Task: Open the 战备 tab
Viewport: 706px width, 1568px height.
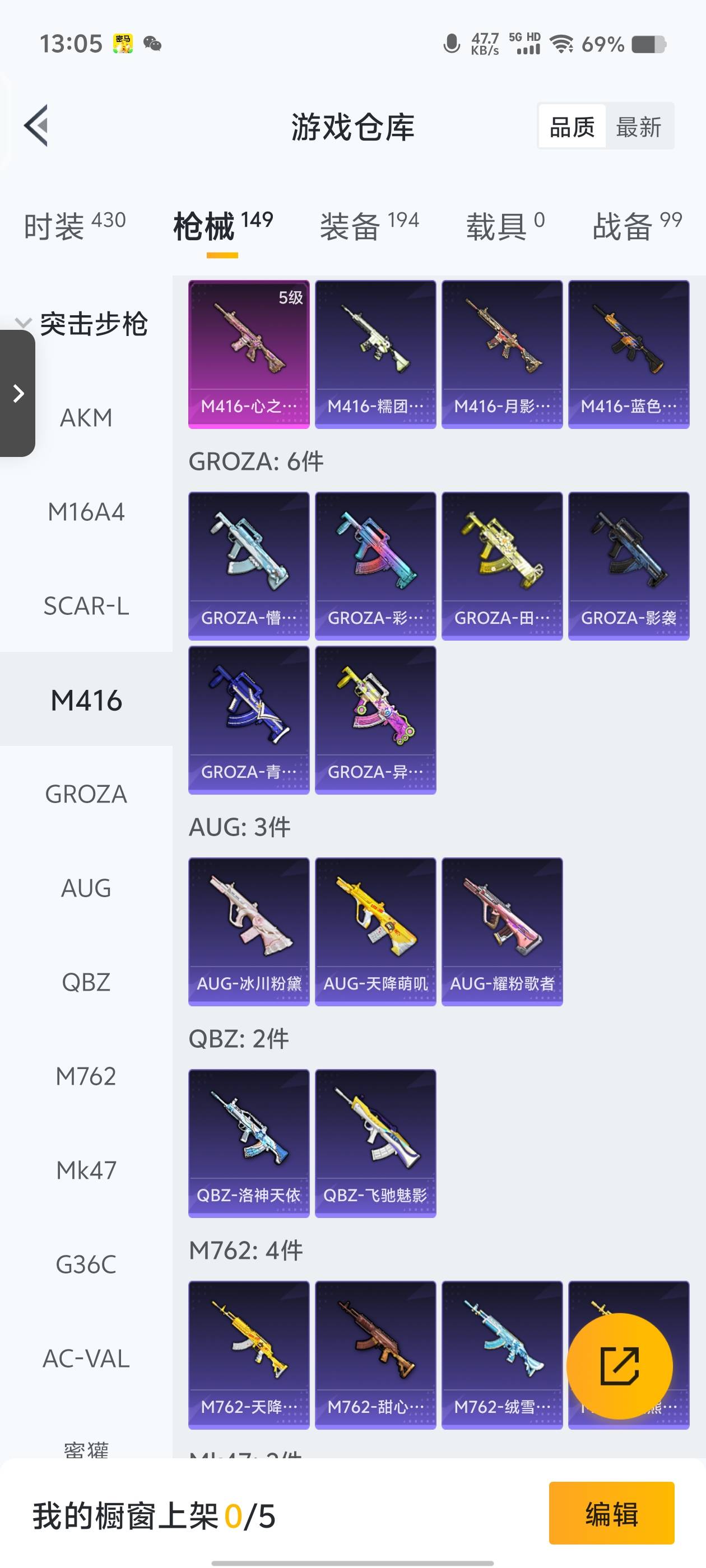Action: tap(637, 226)
